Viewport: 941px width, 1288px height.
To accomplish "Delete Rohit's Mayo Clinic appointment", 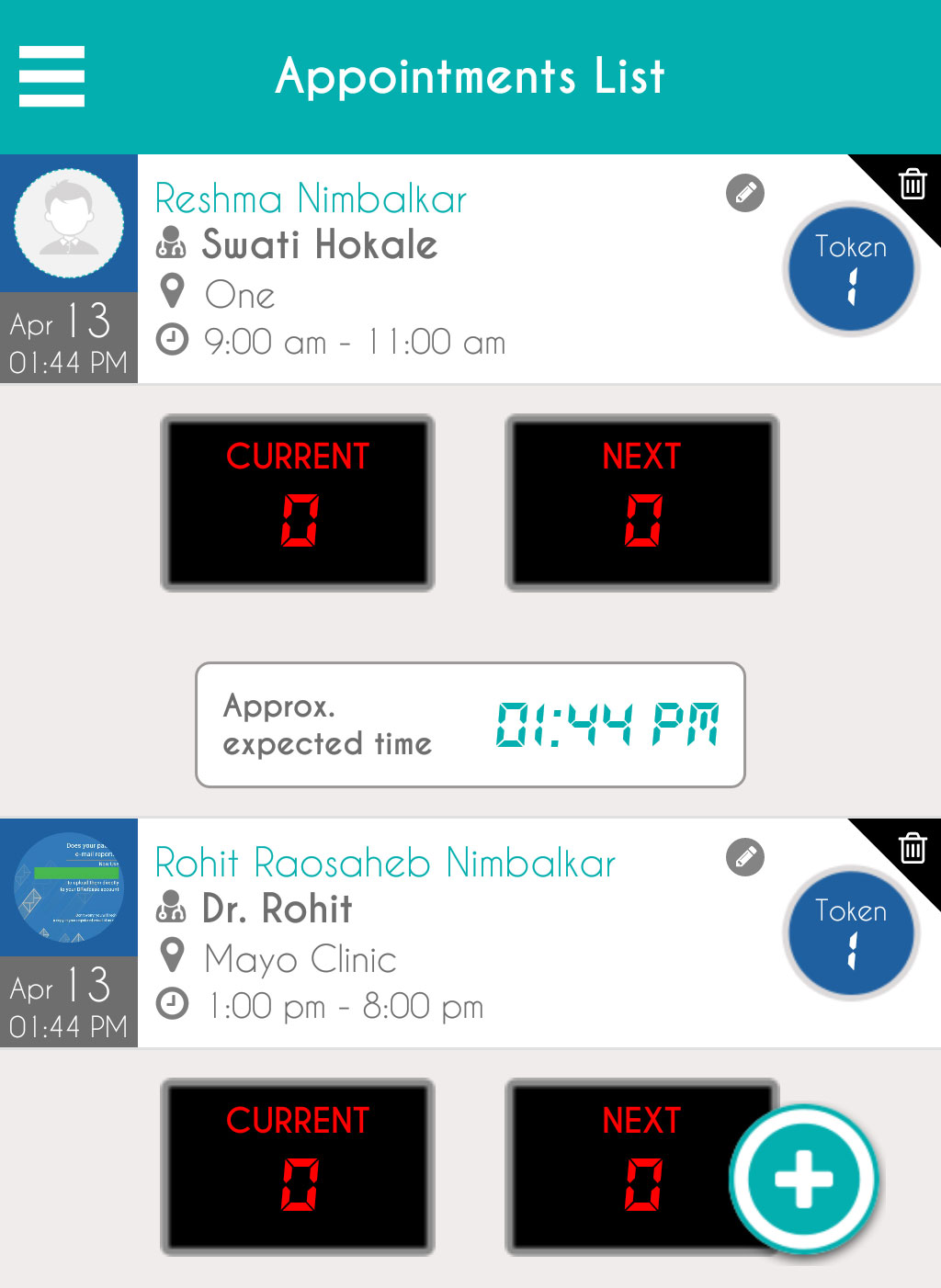I will (x=911, y=850).
